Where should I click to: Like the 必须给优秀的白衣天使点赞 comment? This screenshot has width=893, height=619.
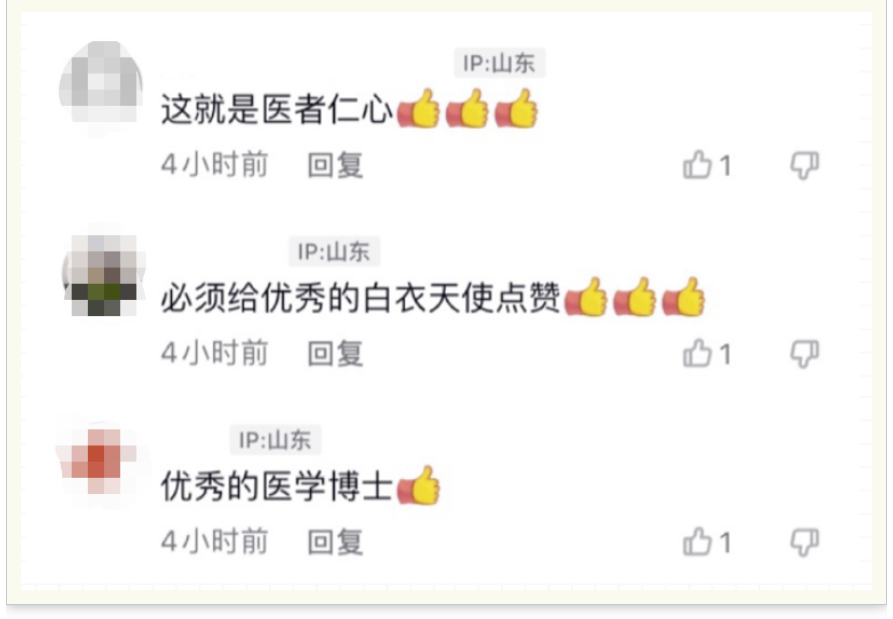coord(698,353)
